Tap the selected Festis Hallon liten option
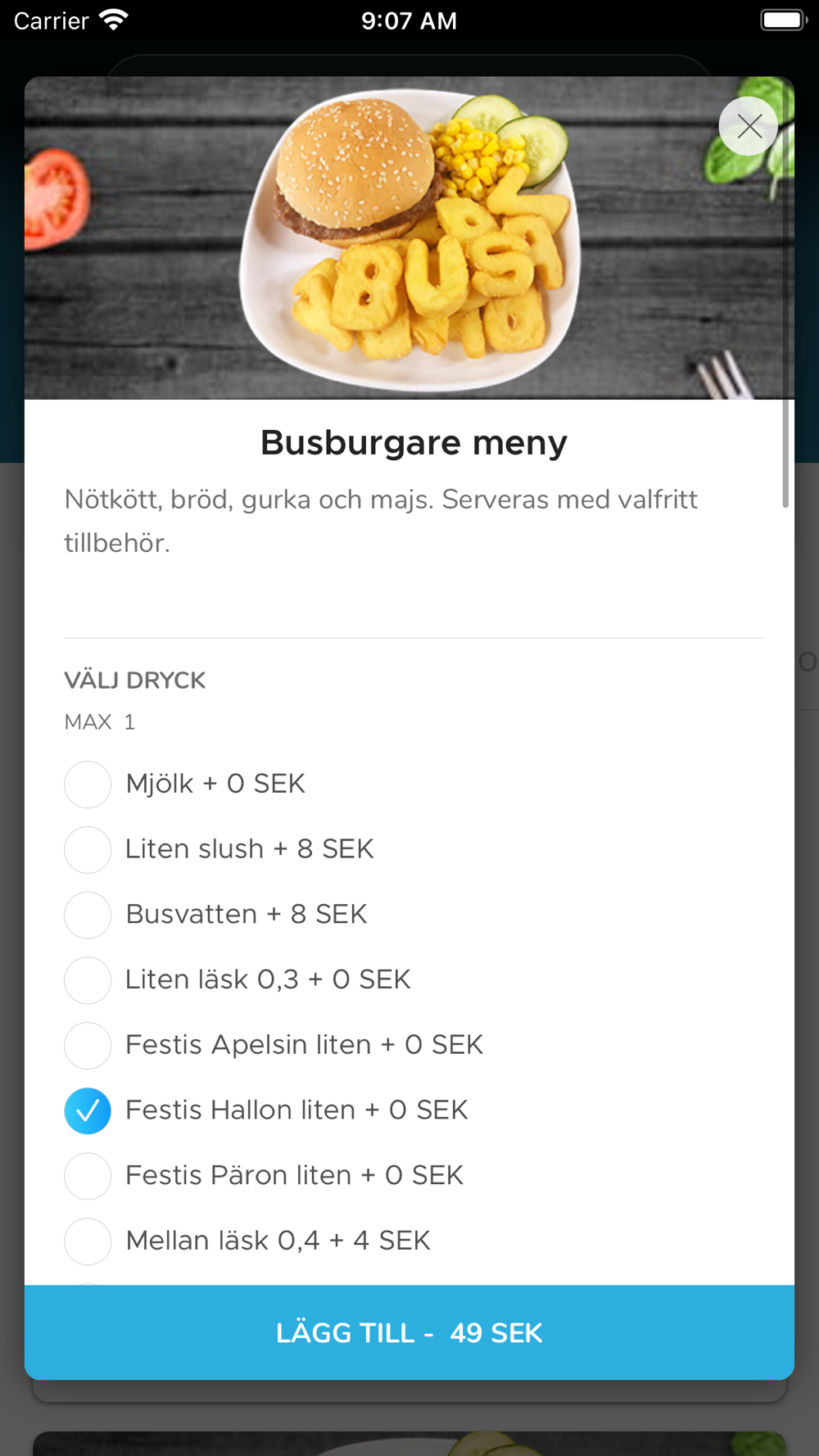This screenshot has width=819, height=1456. [x=88, y=1111]
